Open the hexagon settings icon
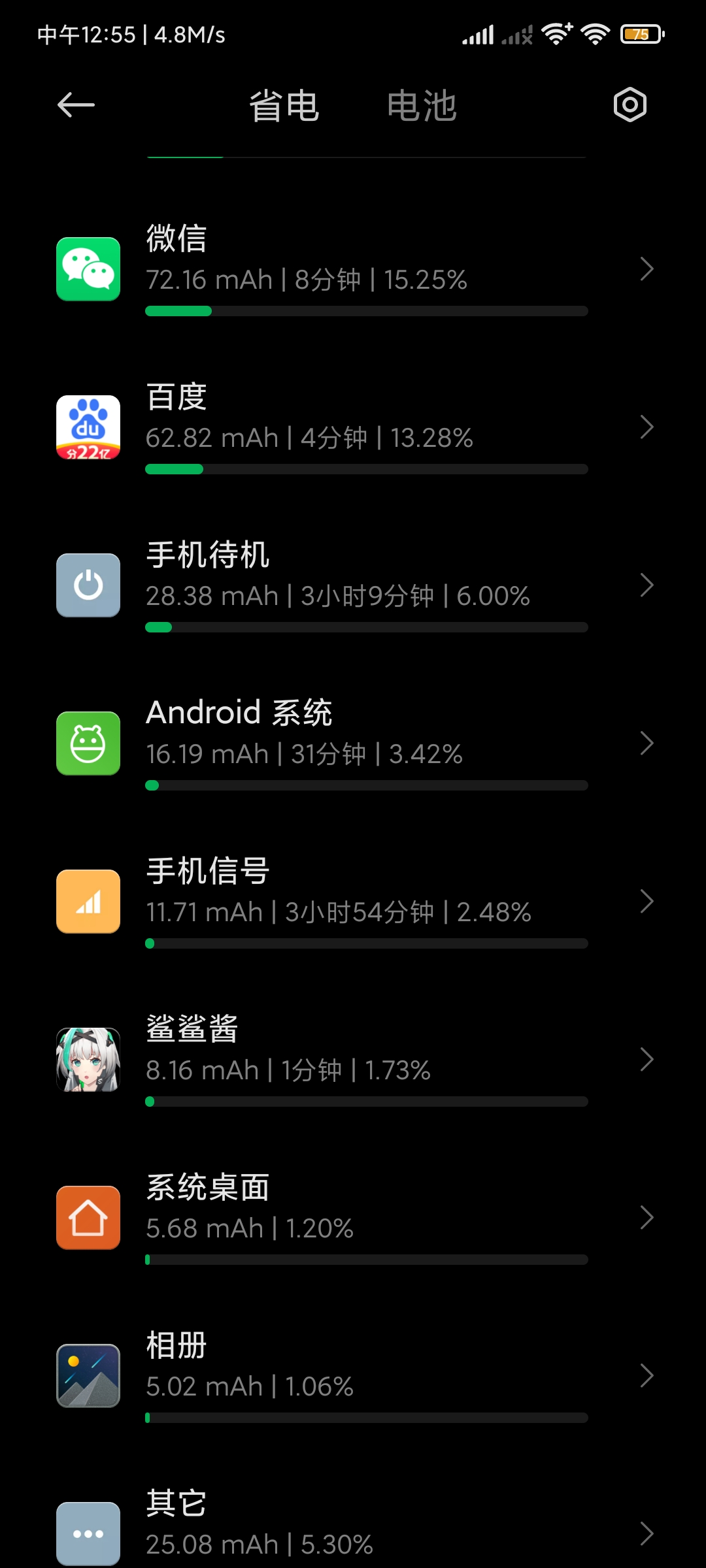The image size is (706, 1568). pyautogui.click(x=630, y=105)
